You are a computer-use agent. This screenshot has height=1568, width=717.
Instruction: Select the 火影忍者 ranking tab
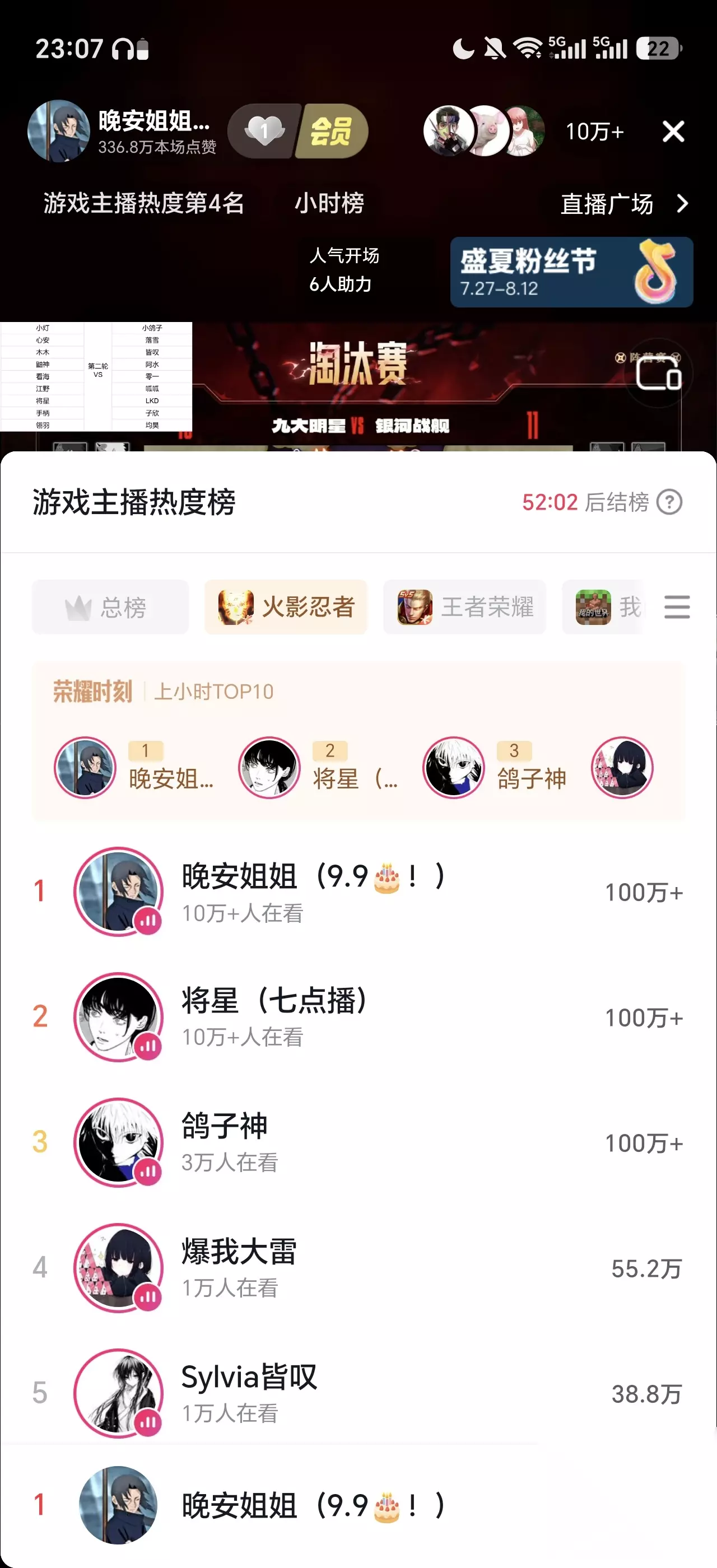coord(286,607)
